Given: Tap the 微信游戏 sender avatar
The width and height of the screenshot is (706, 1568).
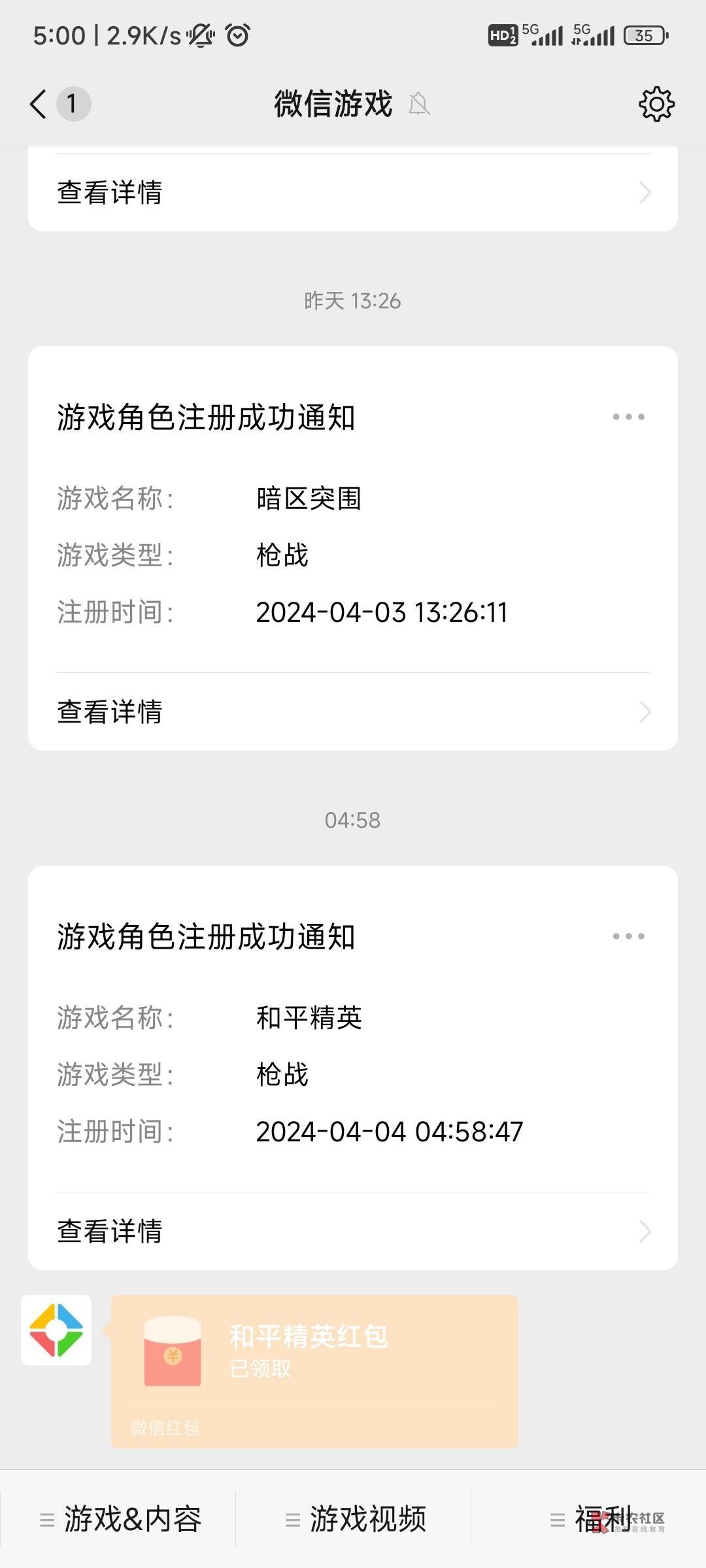Looking at the screenshot, I should pos(56,1330).
